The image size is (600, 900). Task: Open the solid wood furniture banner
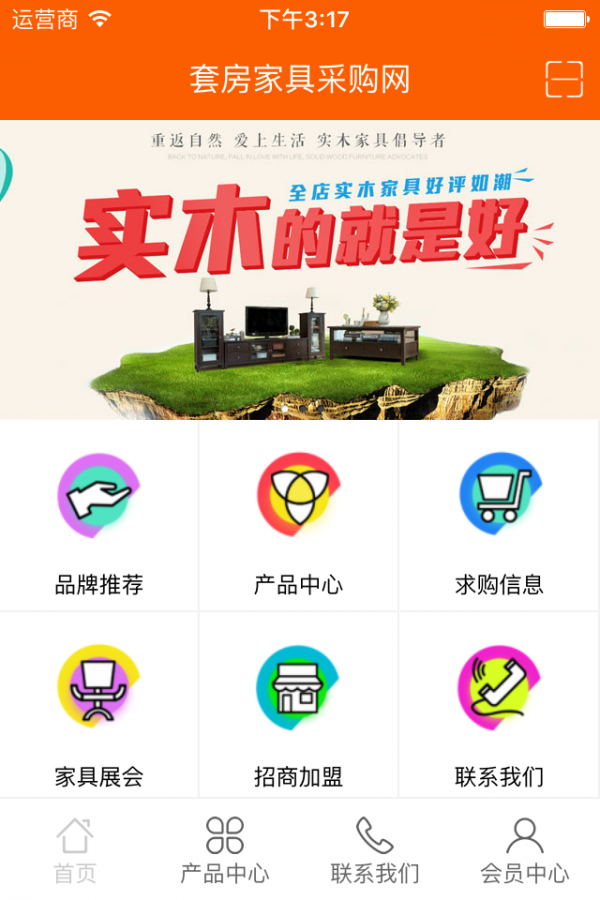[300, 270]
